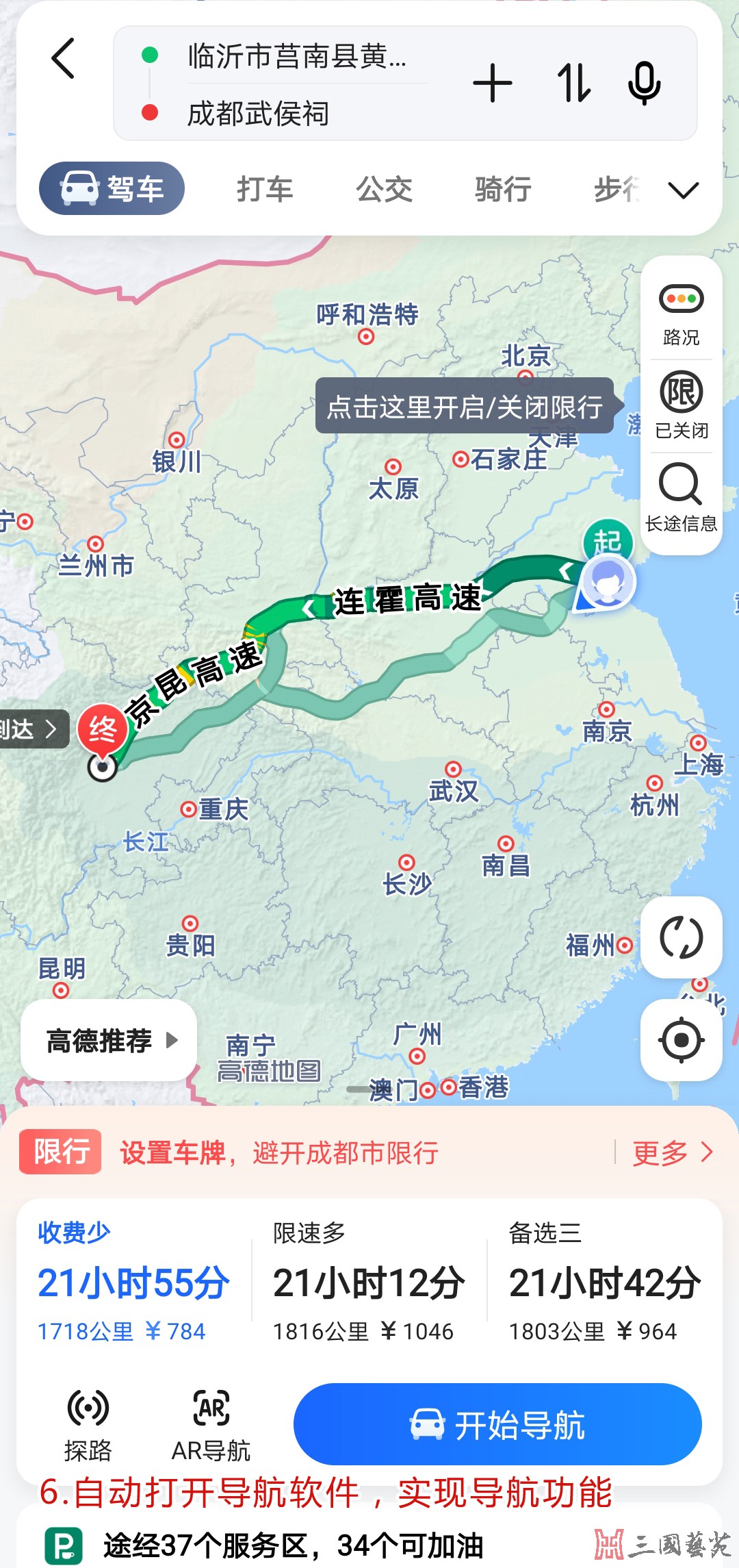The height and width of the screenshot is (1568, 739).
Task: Activate voice input microphone
Action: pyautogui.click(x=644, y=84)
